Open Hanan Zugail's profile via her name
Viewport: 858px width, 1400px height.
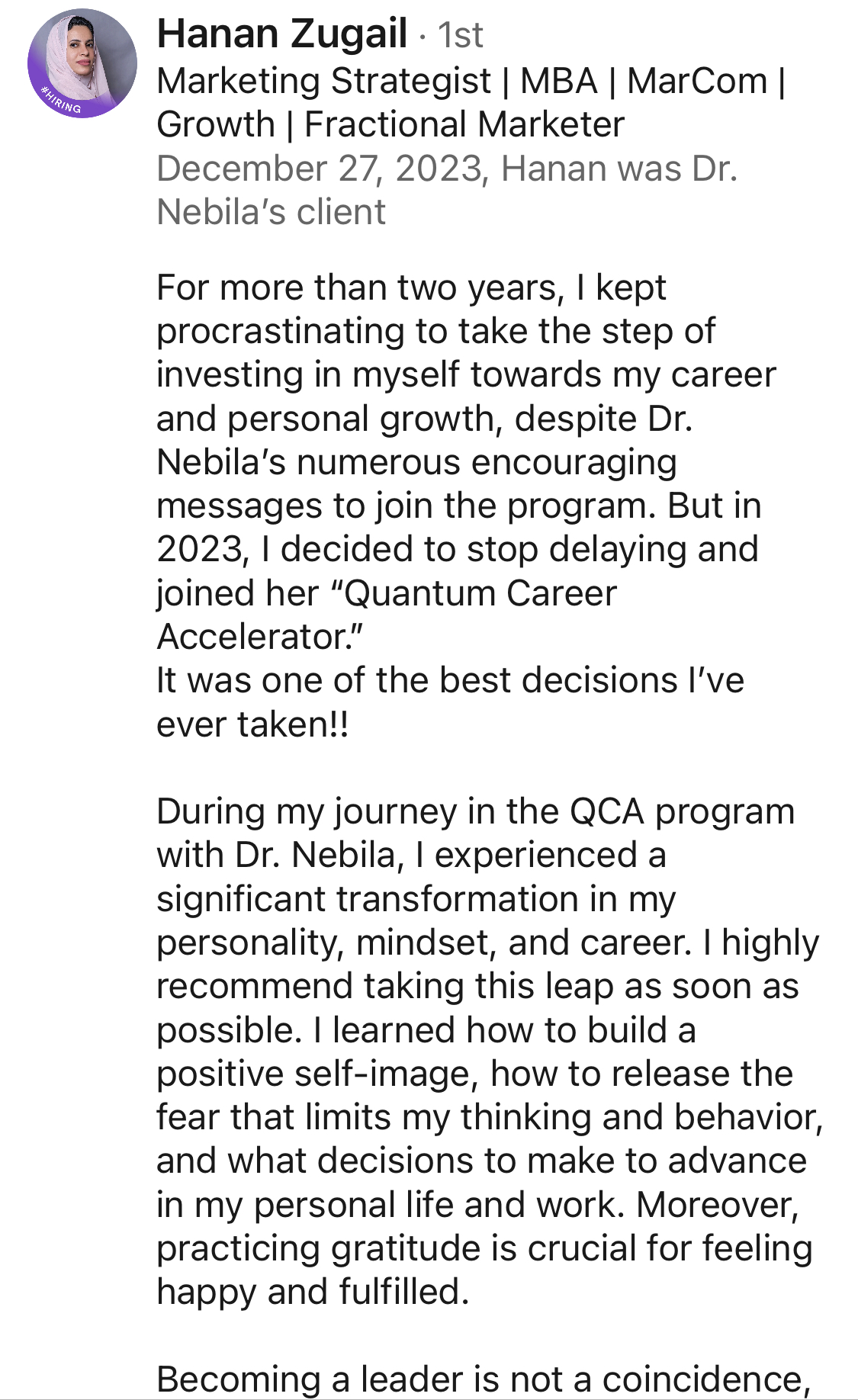click(x=281, y=34)
